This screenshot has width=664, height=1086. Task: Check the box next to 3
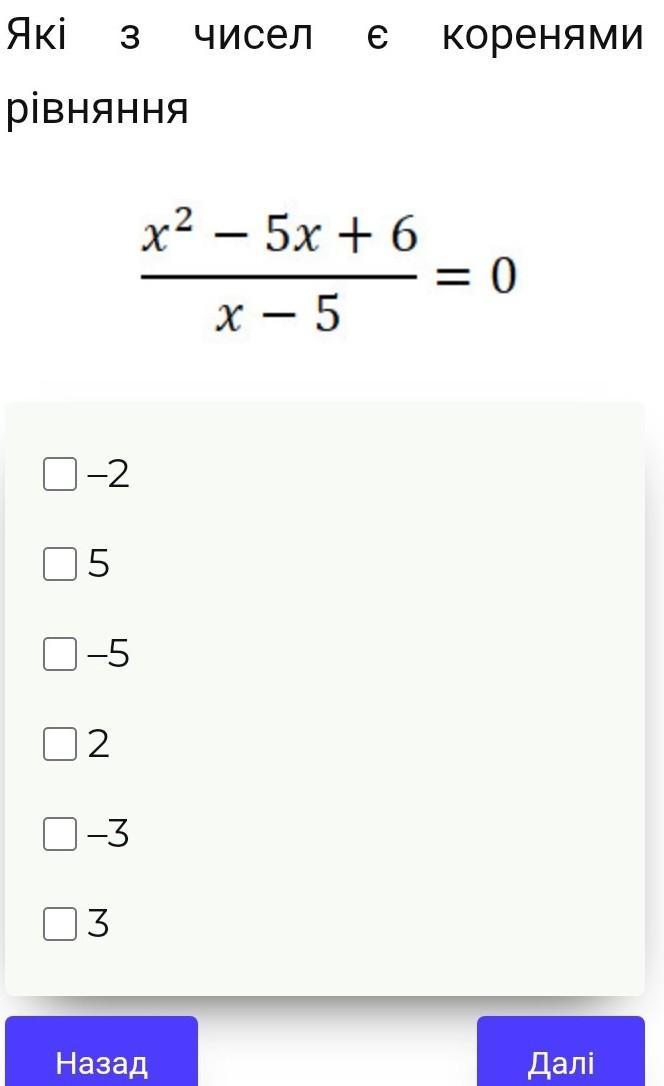(60, 923)
